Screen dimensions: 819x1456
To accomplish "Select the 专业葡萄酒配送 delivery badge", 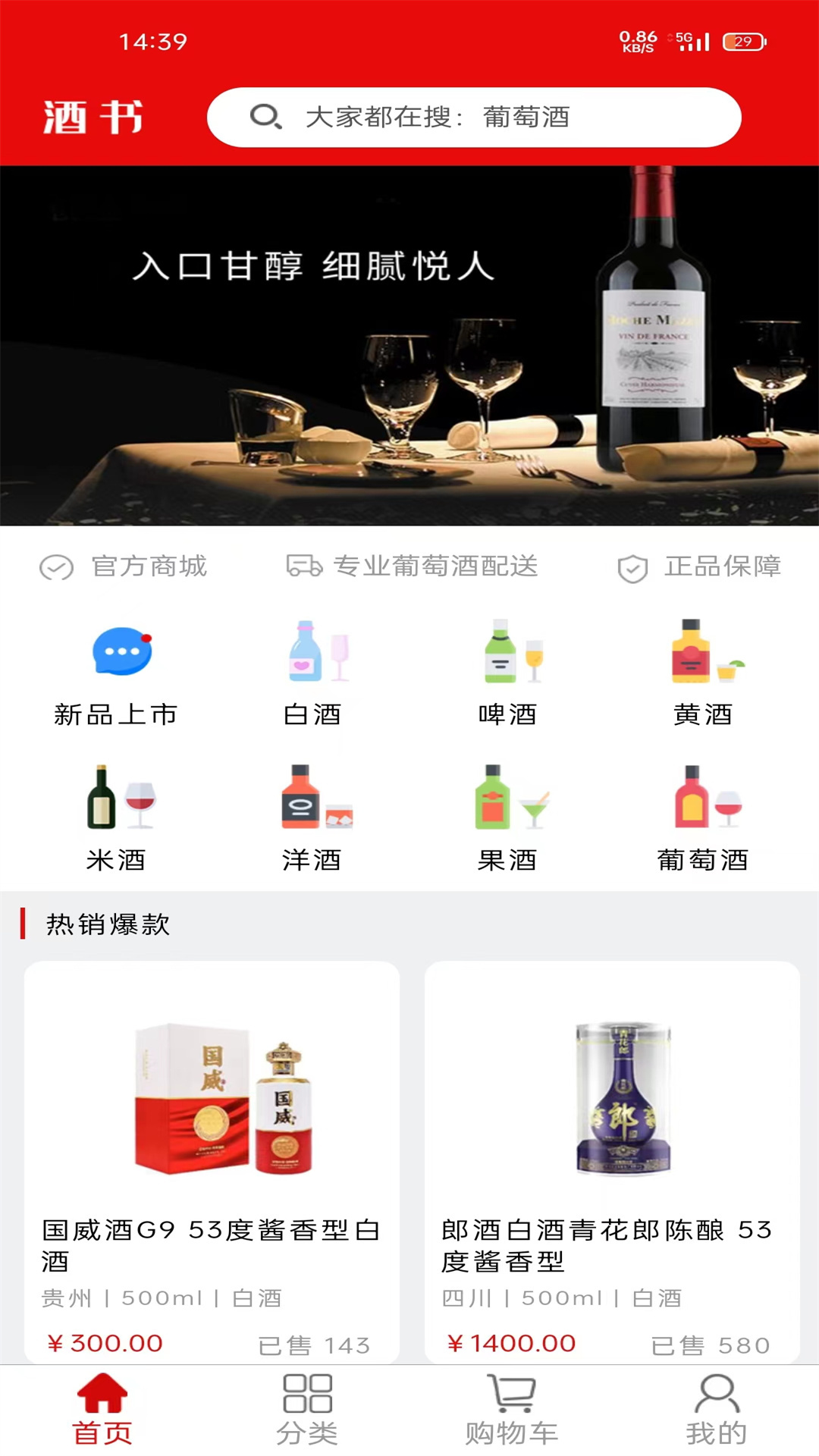I will pyautogui.click(x=414, y=566).
